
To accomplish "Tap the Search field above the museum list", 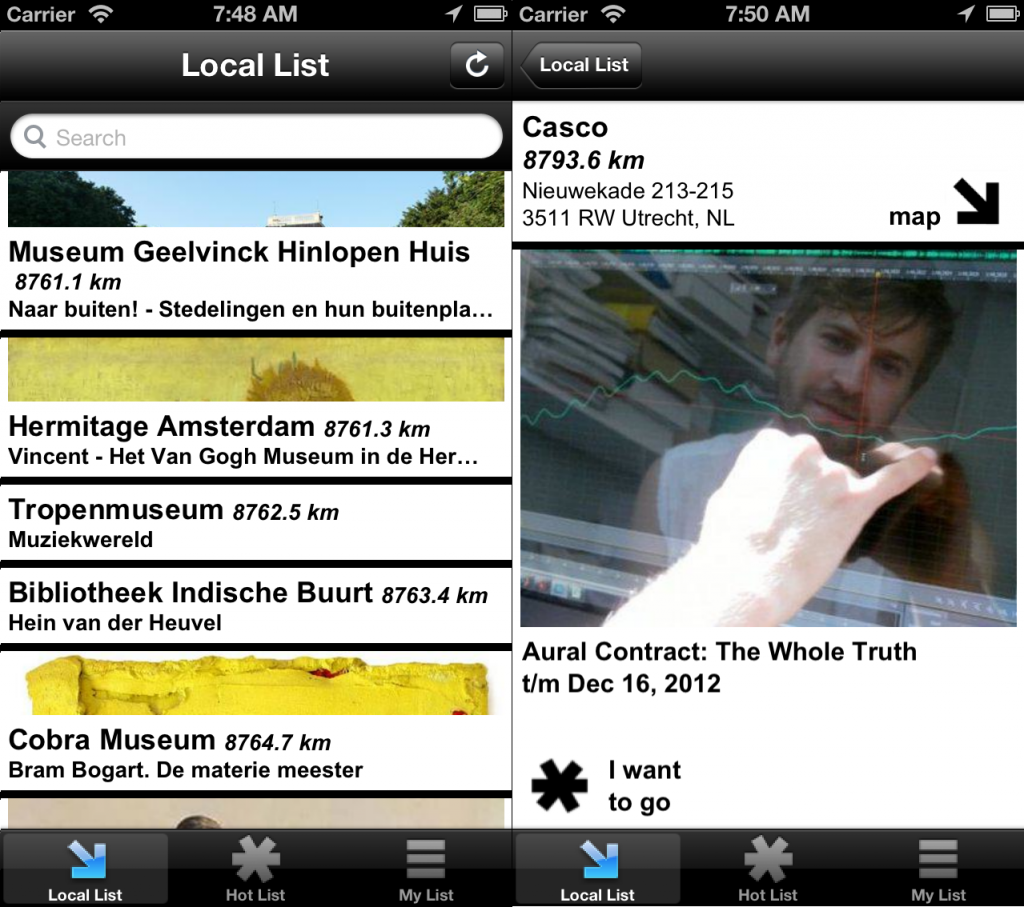I will [256, 138].
